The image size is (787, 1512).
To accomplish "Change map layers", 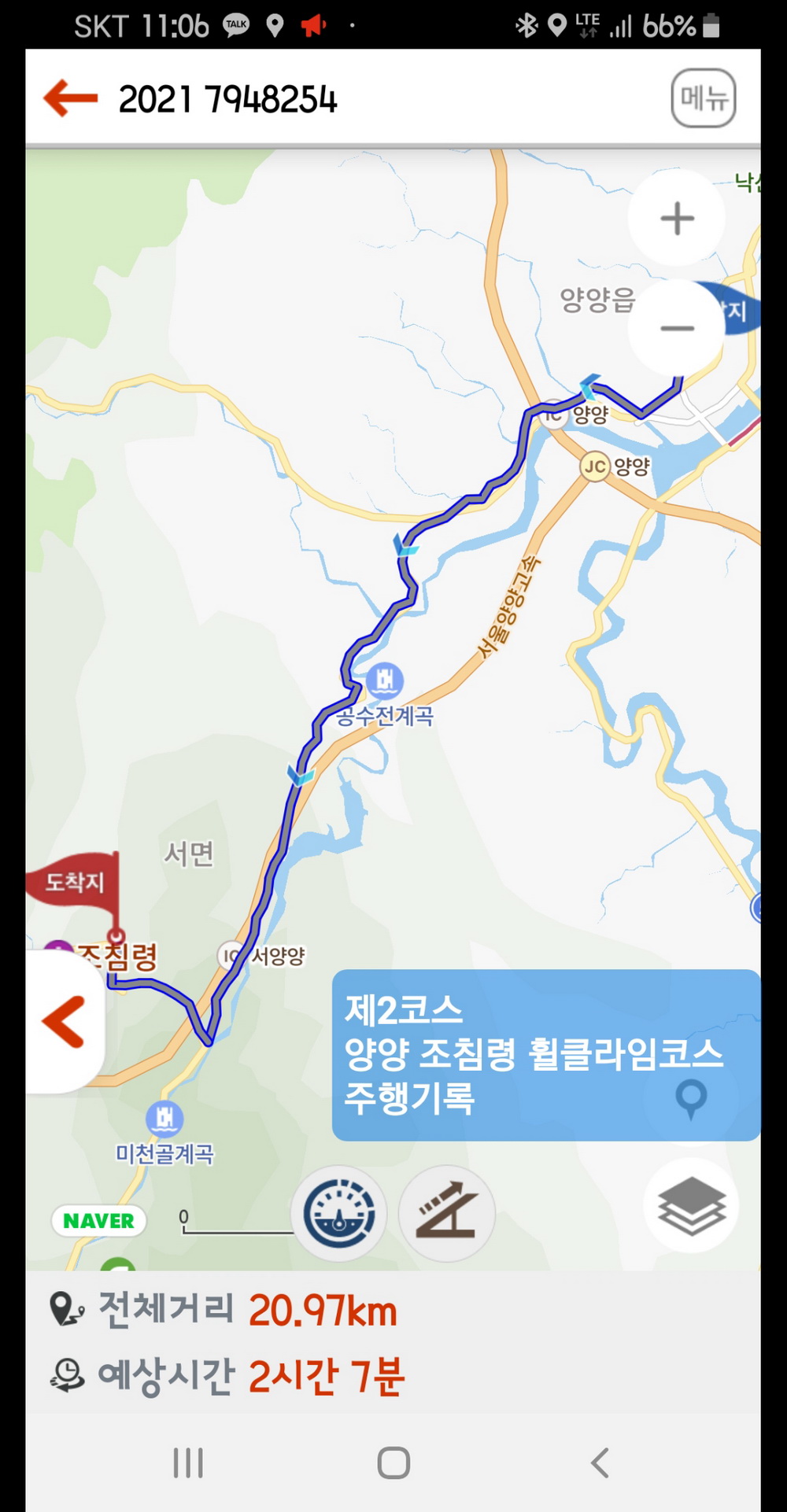I will click(691, 1205).
